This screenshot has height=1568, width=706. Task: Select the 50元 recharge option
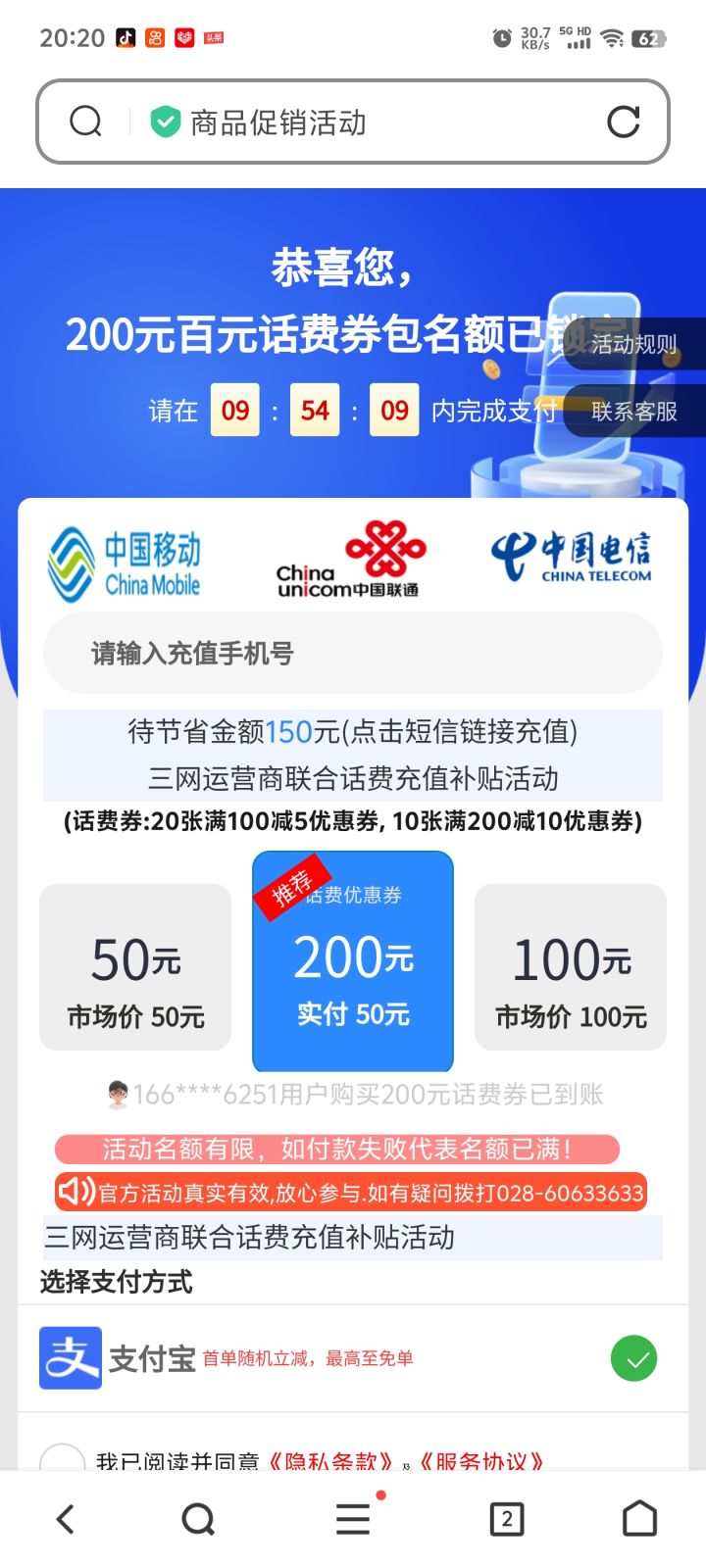click(134, 967)
